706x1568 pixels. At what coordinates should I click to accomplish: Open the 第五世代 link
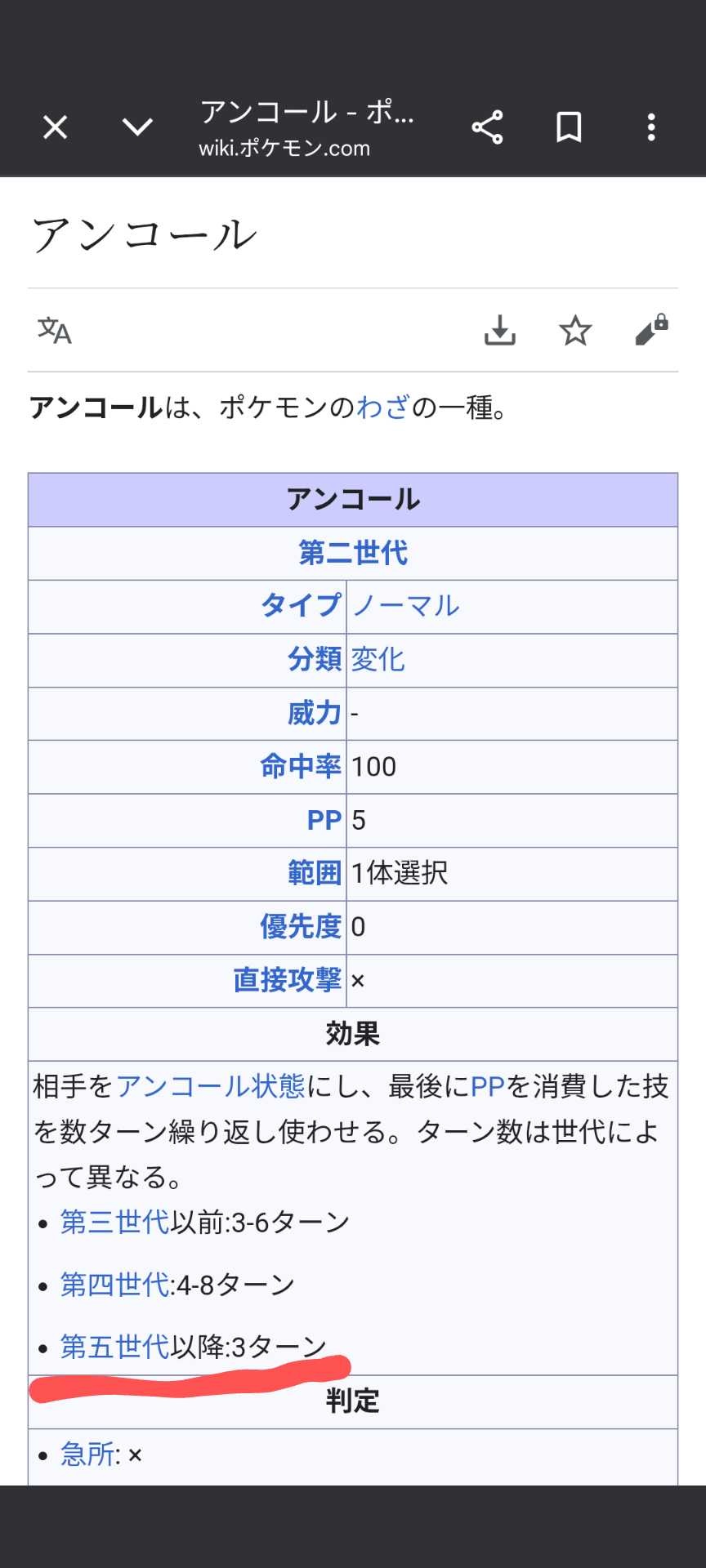click(x=114, y=1346)
